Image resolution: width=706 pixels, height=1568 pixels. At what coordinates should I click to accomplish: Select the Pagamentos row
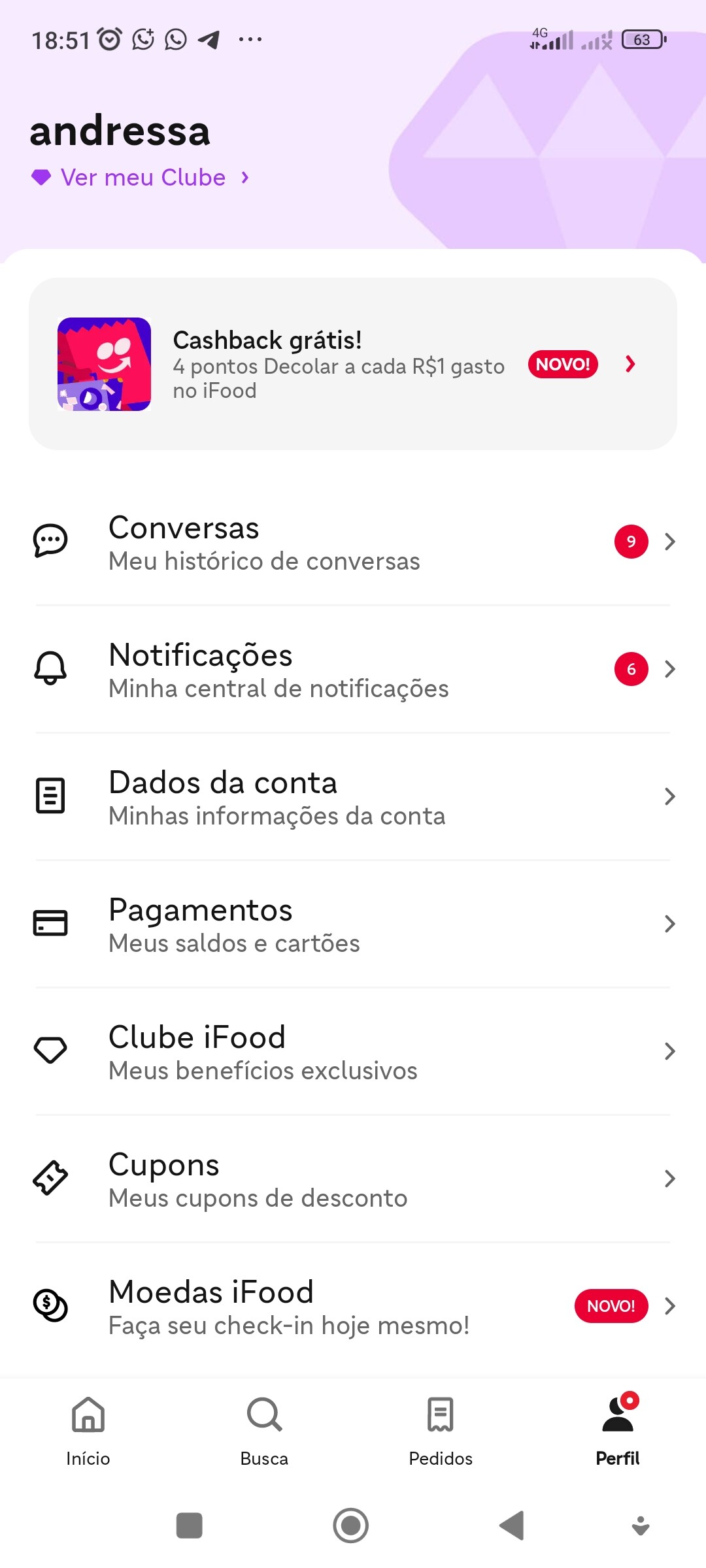pyautogui.click(x=353, y=924)
